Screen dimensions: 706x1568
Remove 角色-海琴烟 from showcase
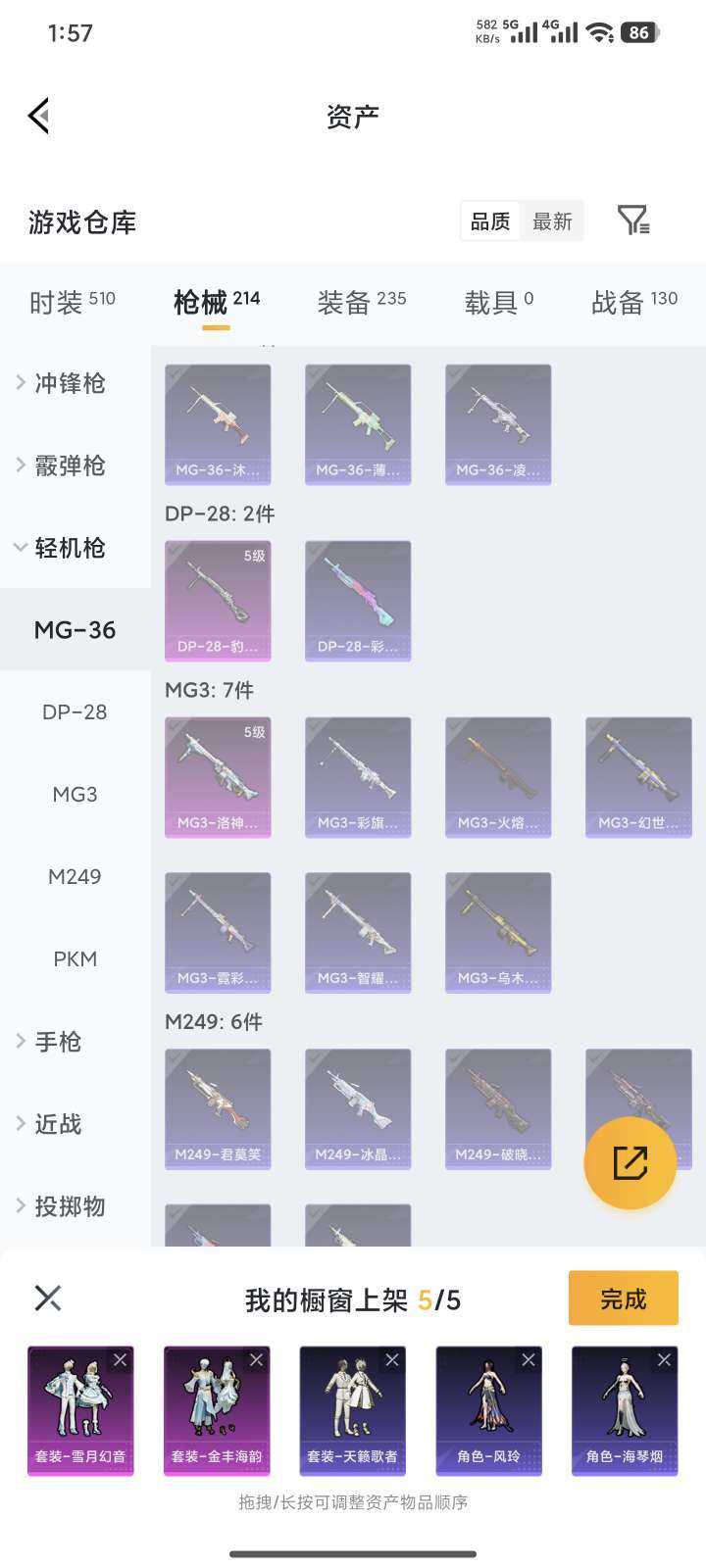[x=664, y=1360]
